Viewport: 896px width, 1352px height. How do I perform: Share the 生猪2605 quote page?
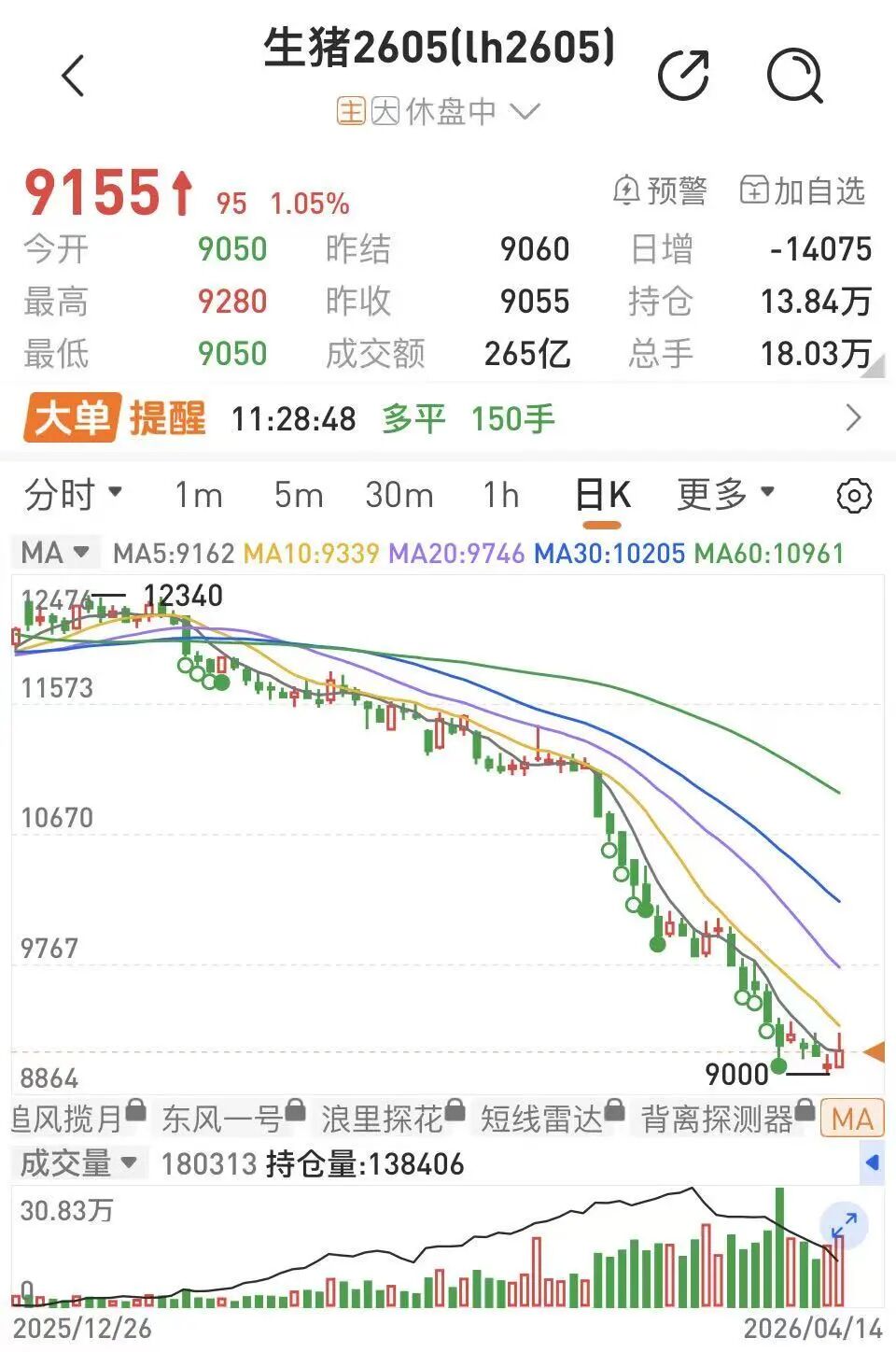[x=683, y=76]
